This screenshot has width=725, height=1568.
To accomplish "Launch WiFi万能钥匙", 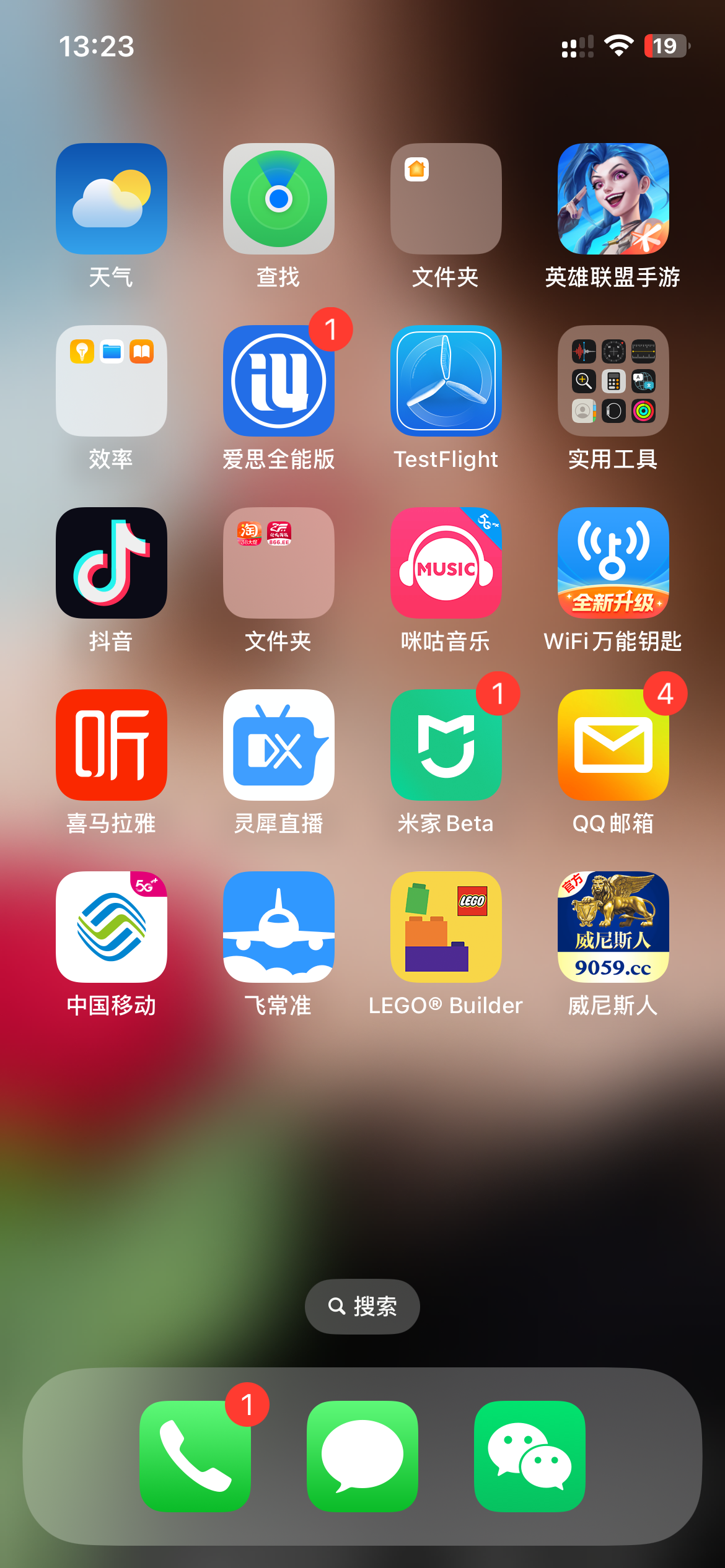I will point(613,563).
